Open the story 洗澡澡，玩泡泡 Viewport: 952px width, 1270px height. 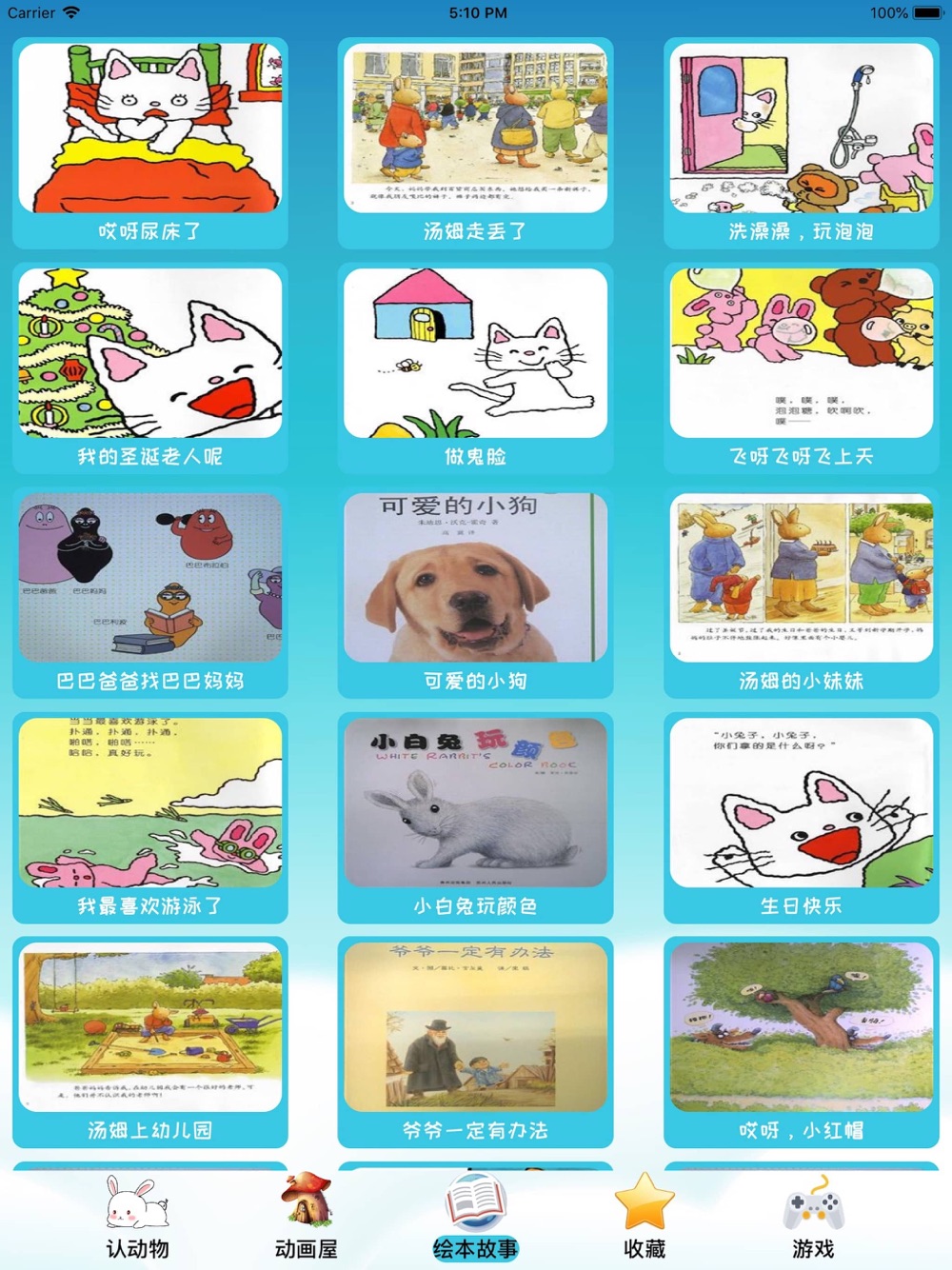[x=802, y=143]
